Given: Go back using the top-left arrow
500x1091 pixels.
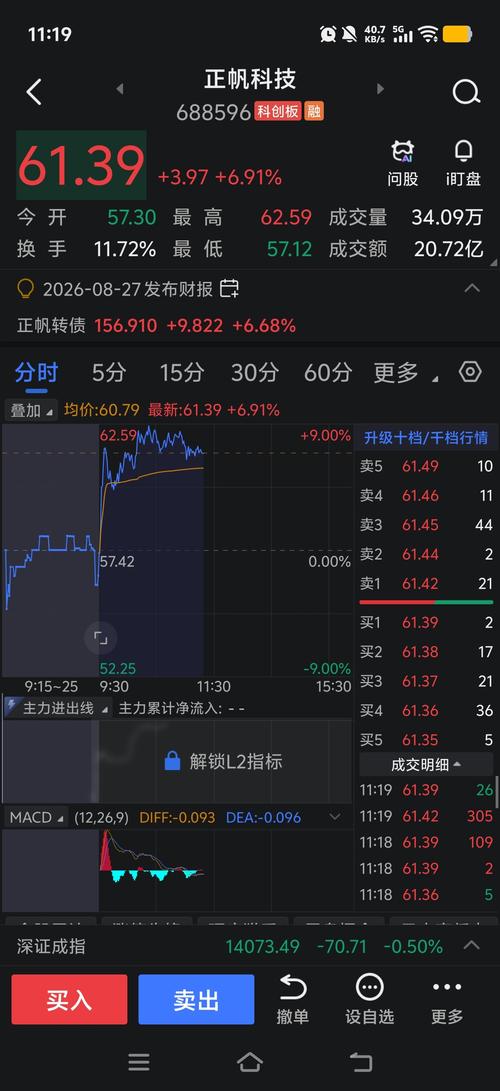Looking at the screenshot, I should 34,92.
